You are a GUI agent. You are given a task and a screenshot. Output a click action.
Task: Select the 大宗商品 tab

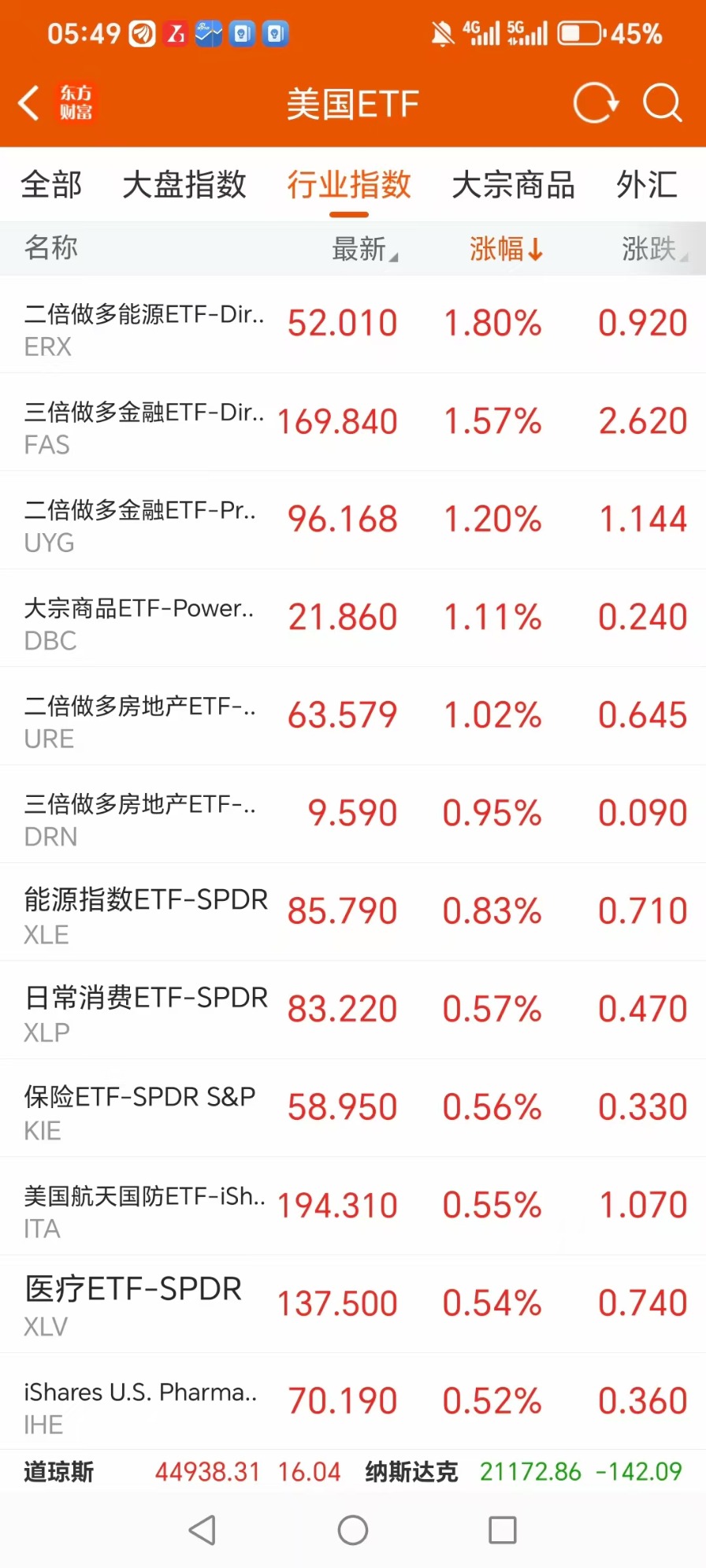point(513,185)
